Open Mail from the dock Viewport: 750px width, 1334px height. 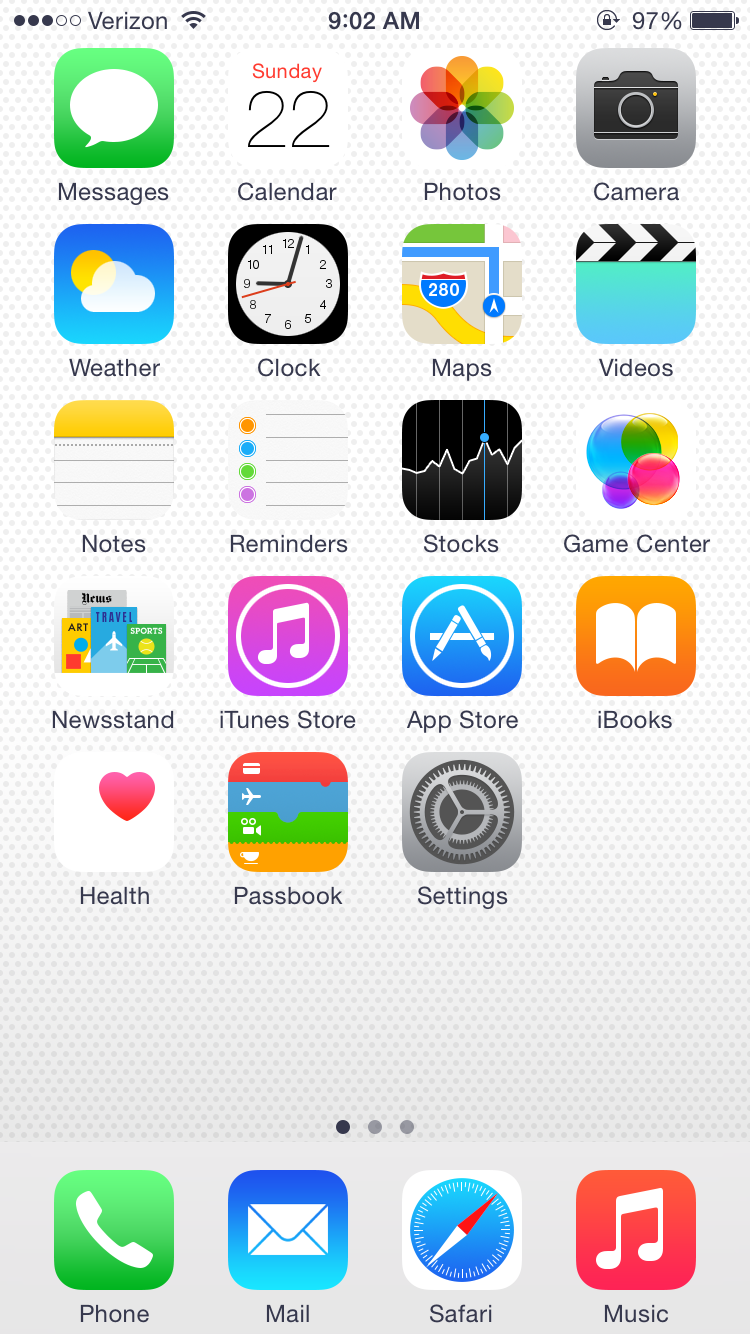point(288,1230)
